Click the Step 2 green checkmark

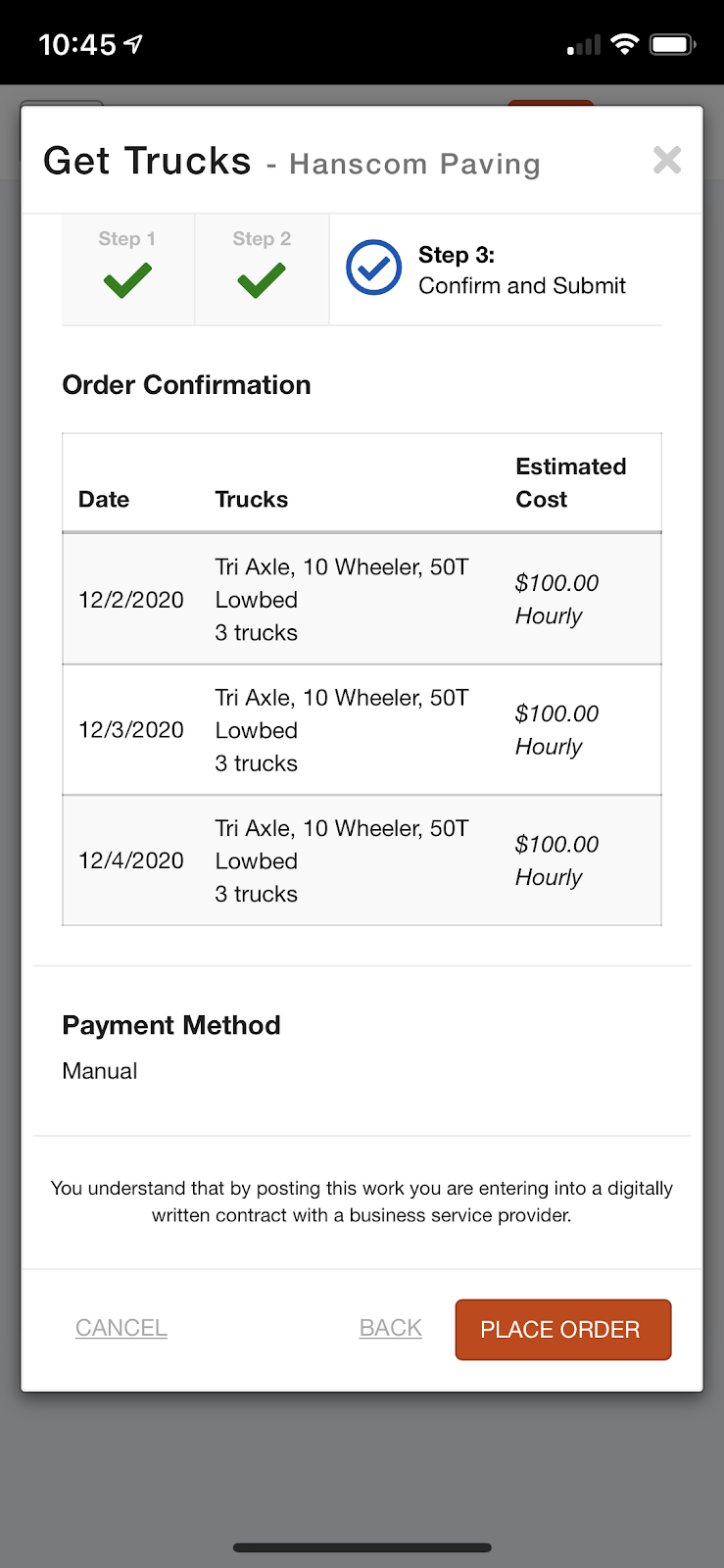click(261, 282)
